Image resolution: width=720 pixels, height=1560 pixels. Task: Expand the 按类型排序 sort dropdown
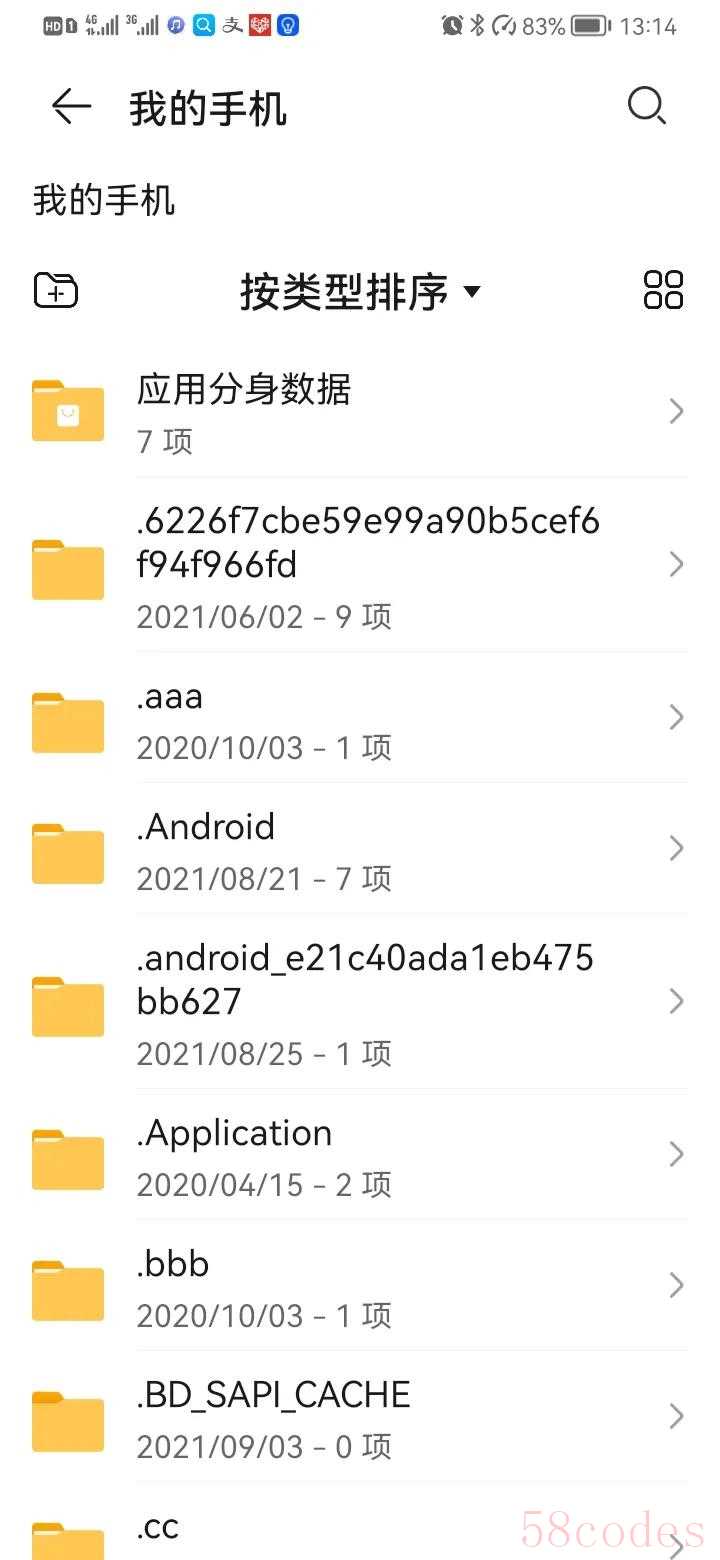(x=360, y=292)
